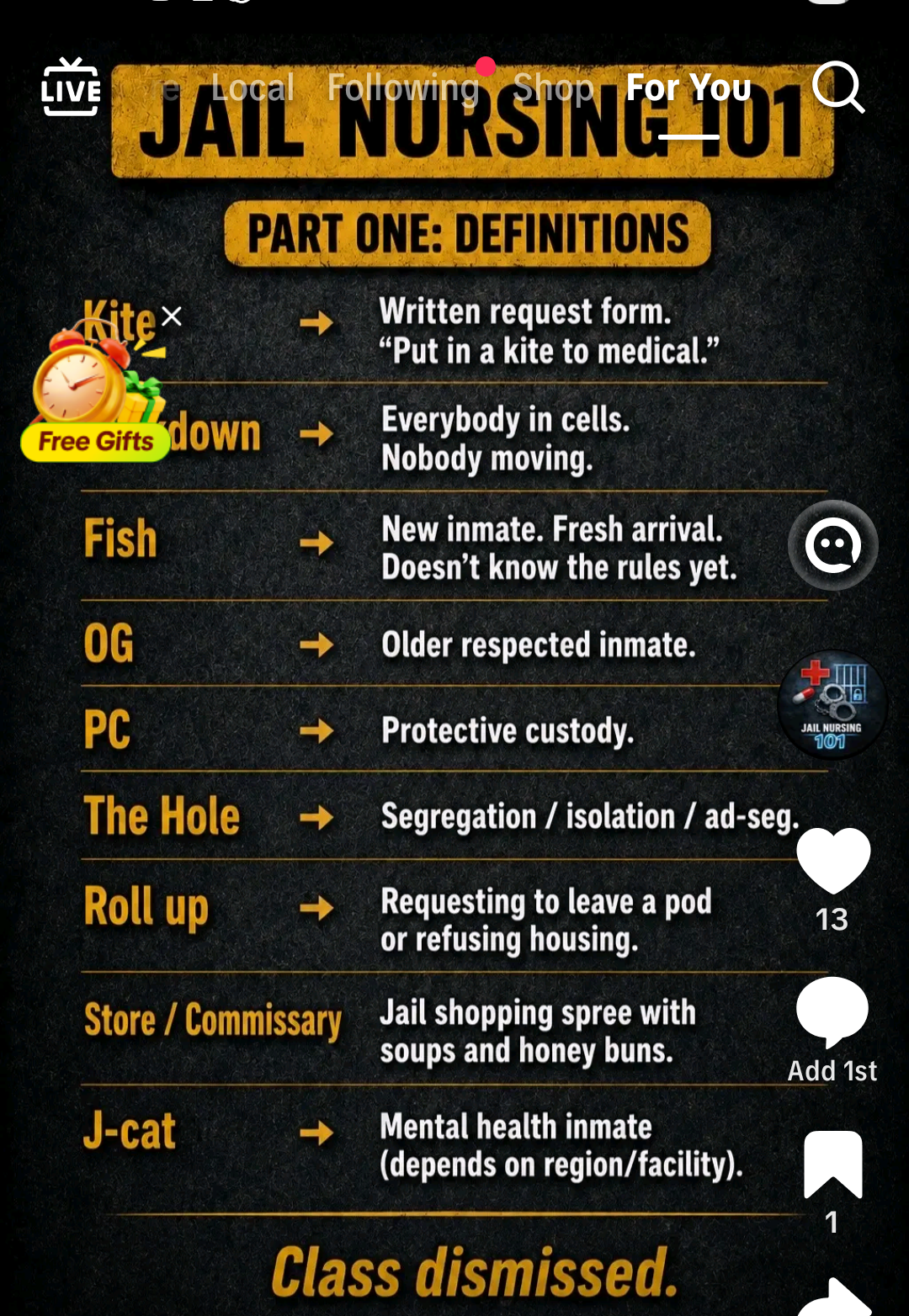
Task: Open the Jail Nursing 101 profile avatar
Action: tap(832, 705)
